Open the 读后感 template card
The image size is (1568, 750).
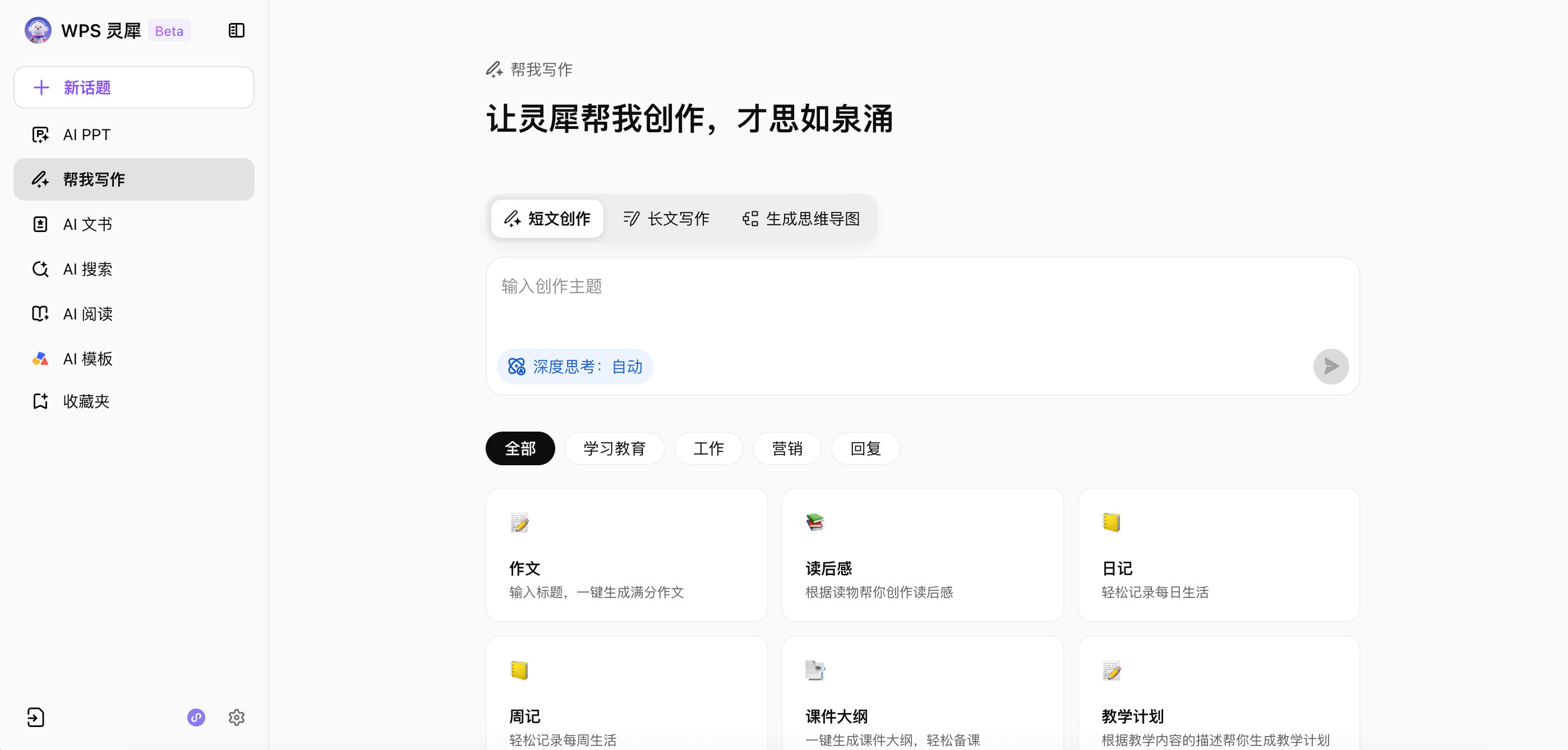(922, 555)
